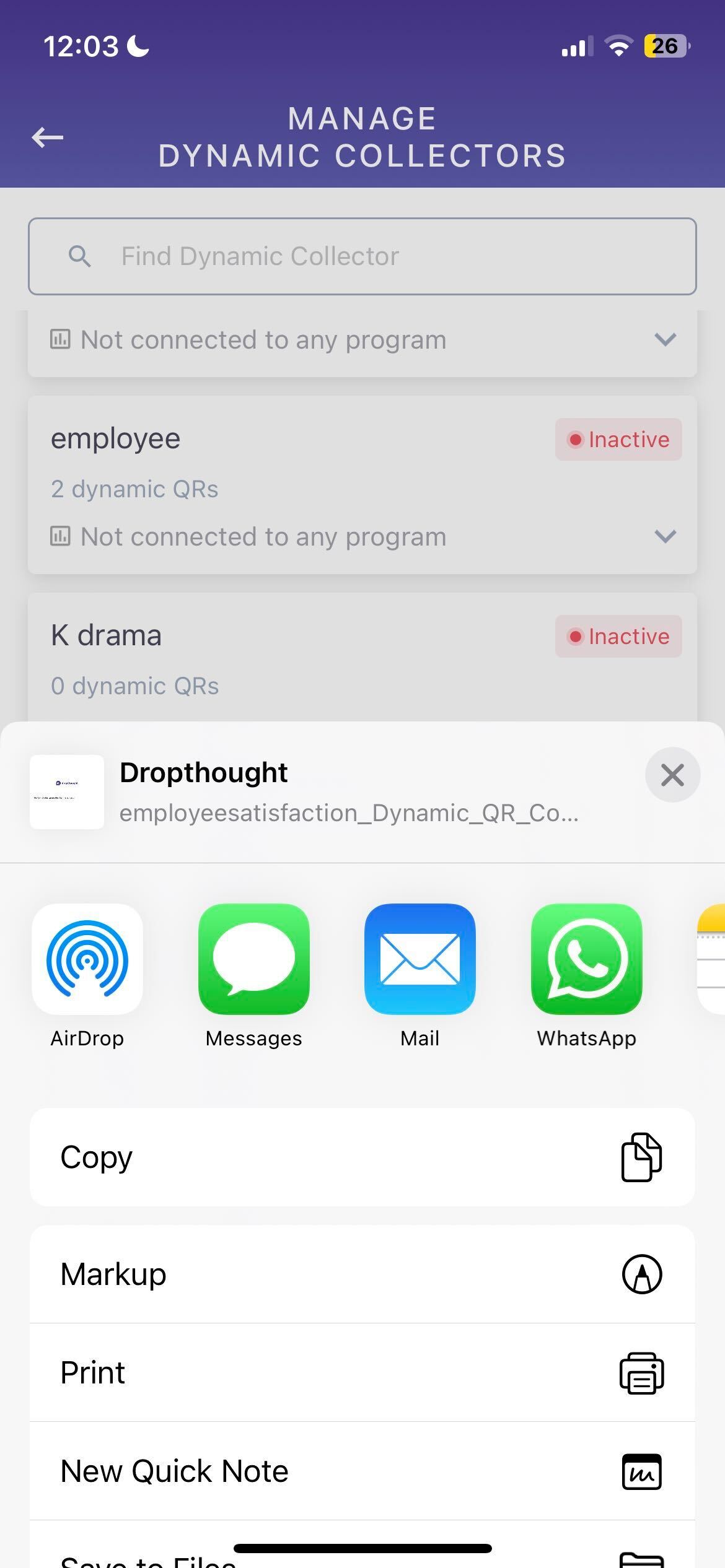Open Markup for the file
Image resolution: width=725 pixels, height=1568 pixels.
(x=362, y=1274)
